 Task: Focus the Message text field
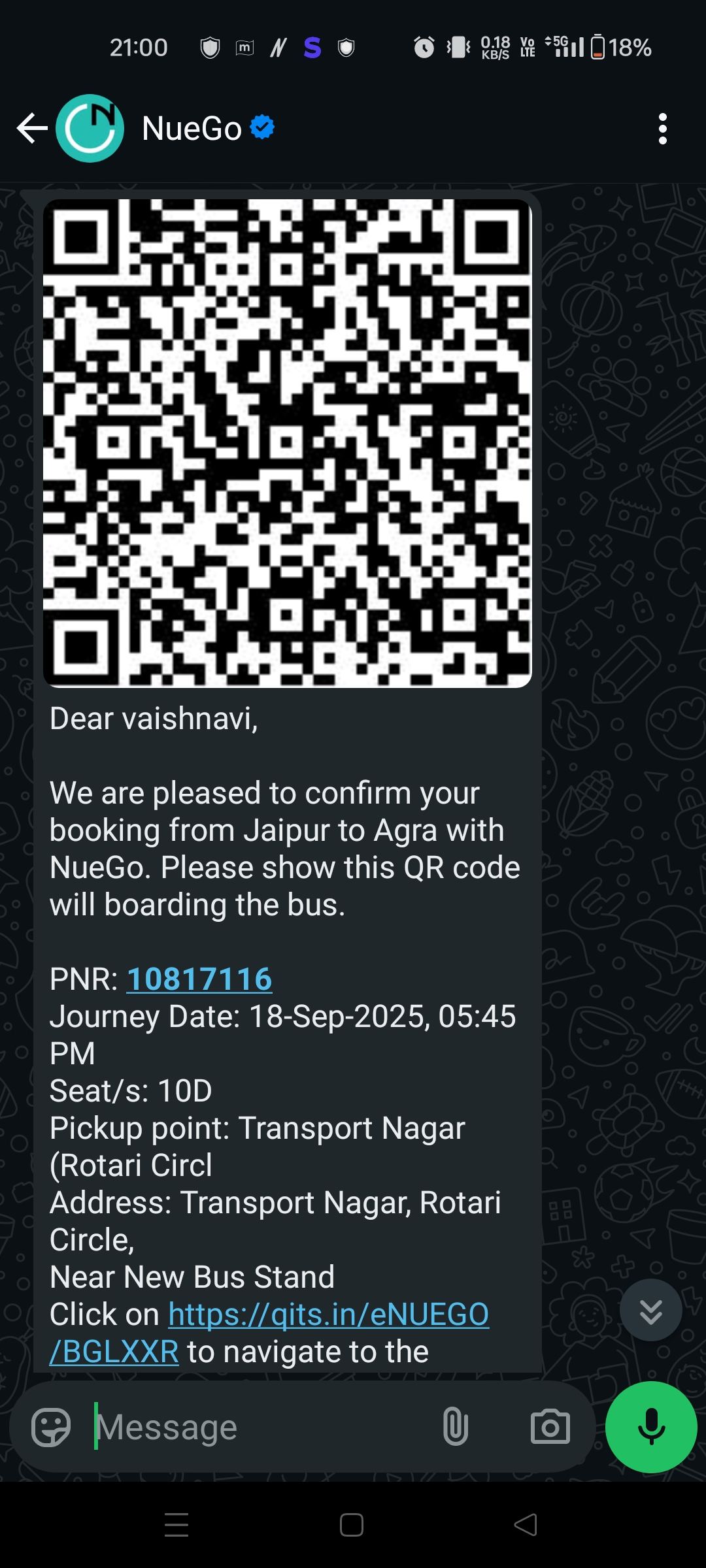[x=261, y=1427]
